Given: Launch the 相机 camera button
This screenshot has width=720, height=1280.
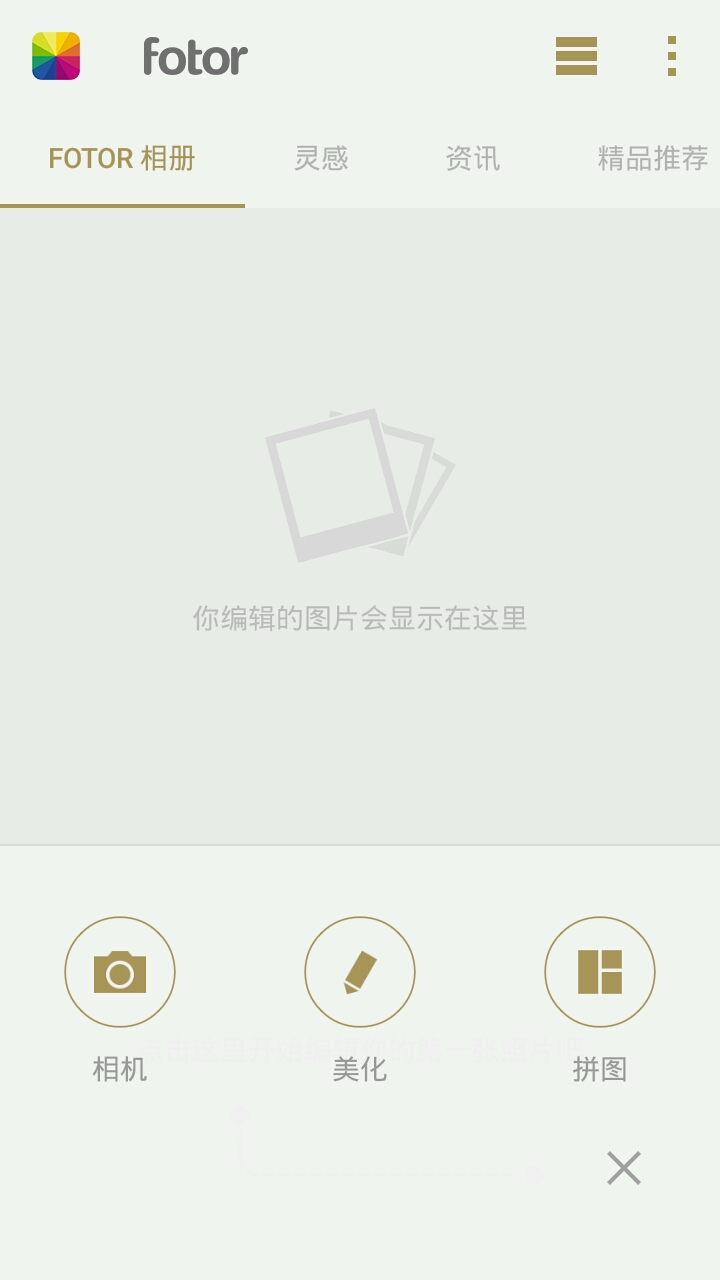Looking at the screenshot, I should (x=120, y=972).
